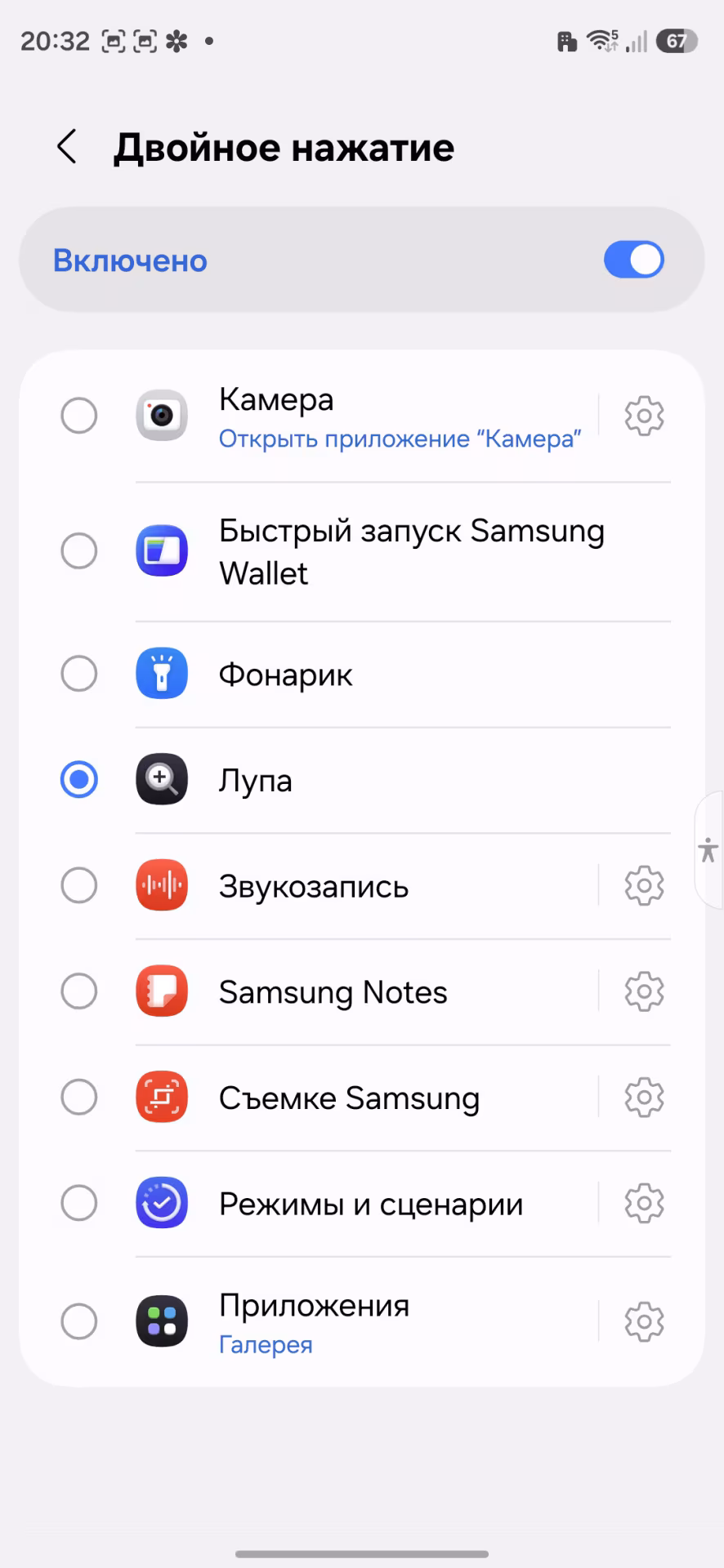Open the Камера app icon
Viewport: 724px width, 1568px height.
(x=162, y=416)
